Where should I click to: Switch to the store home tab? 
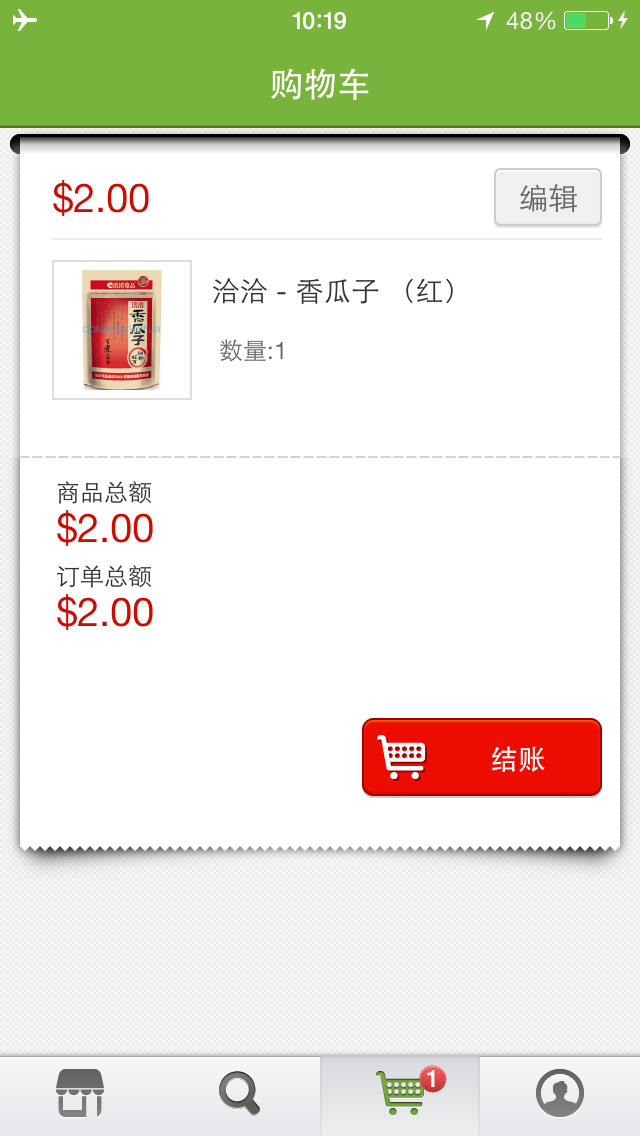(x=80, y=1093)
